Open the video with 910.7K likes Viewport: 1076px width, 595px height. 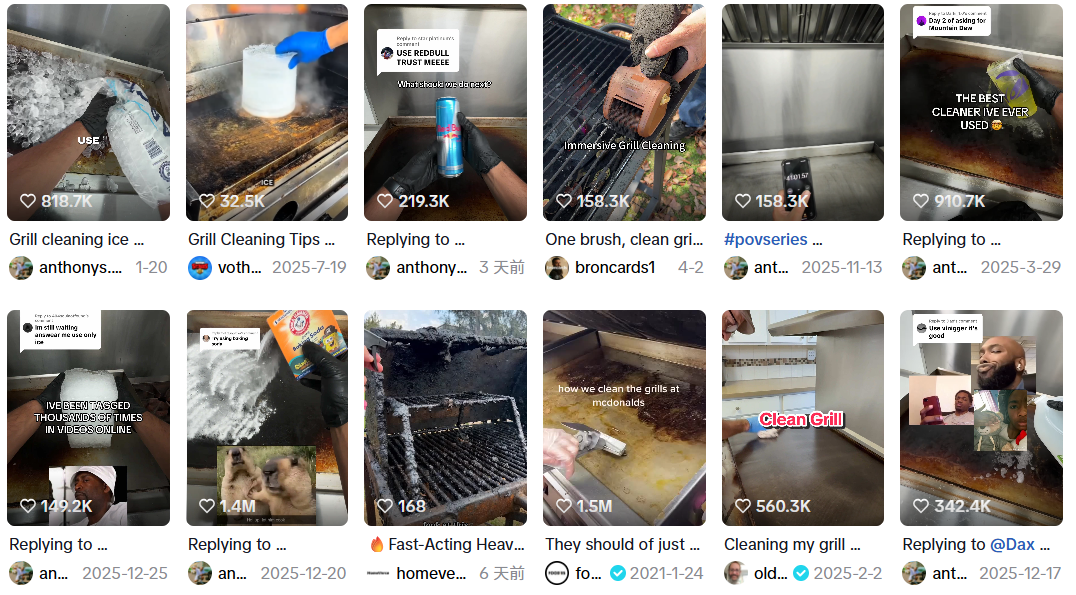pyautogui.click(x=981, y=112)
